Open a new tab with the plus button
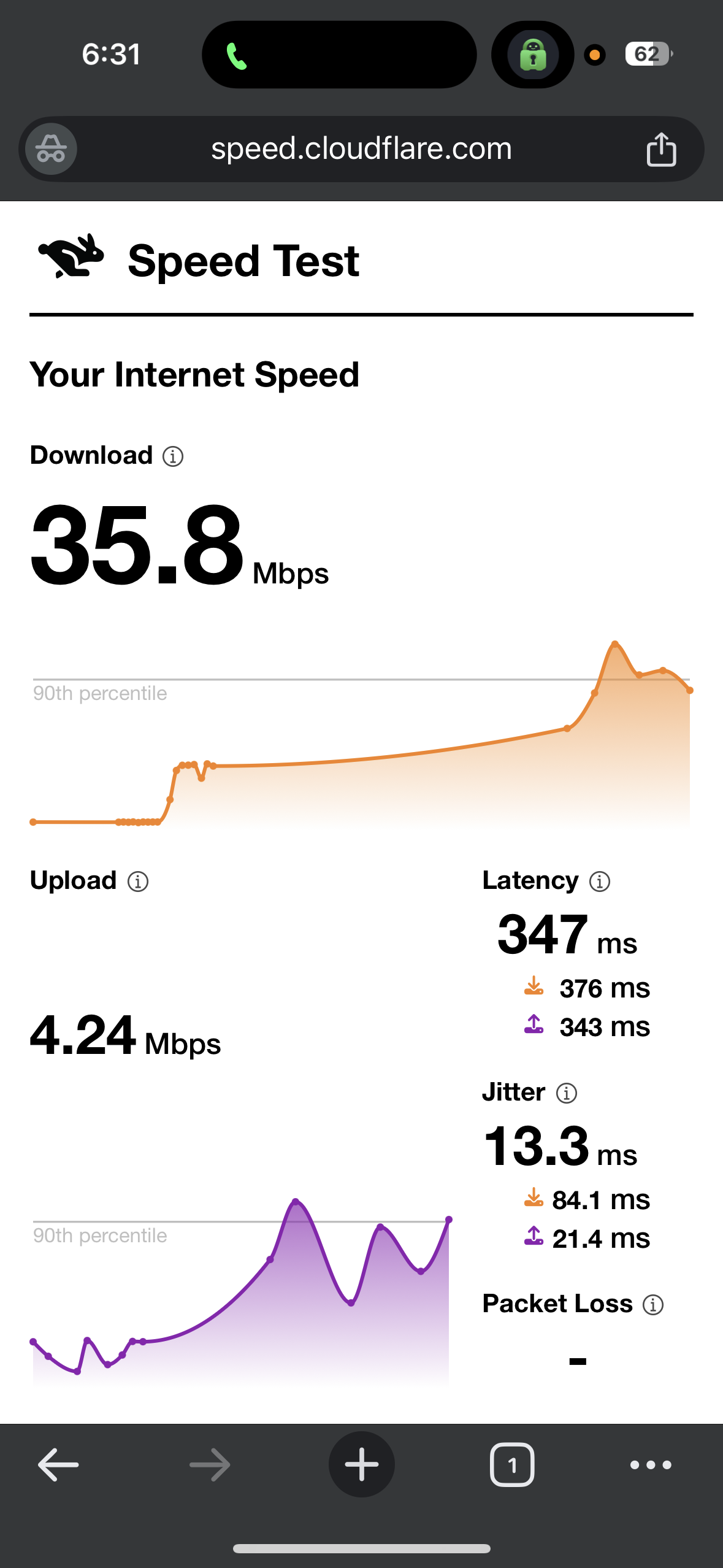The image size is (723, 1568). coord(361,1465)
